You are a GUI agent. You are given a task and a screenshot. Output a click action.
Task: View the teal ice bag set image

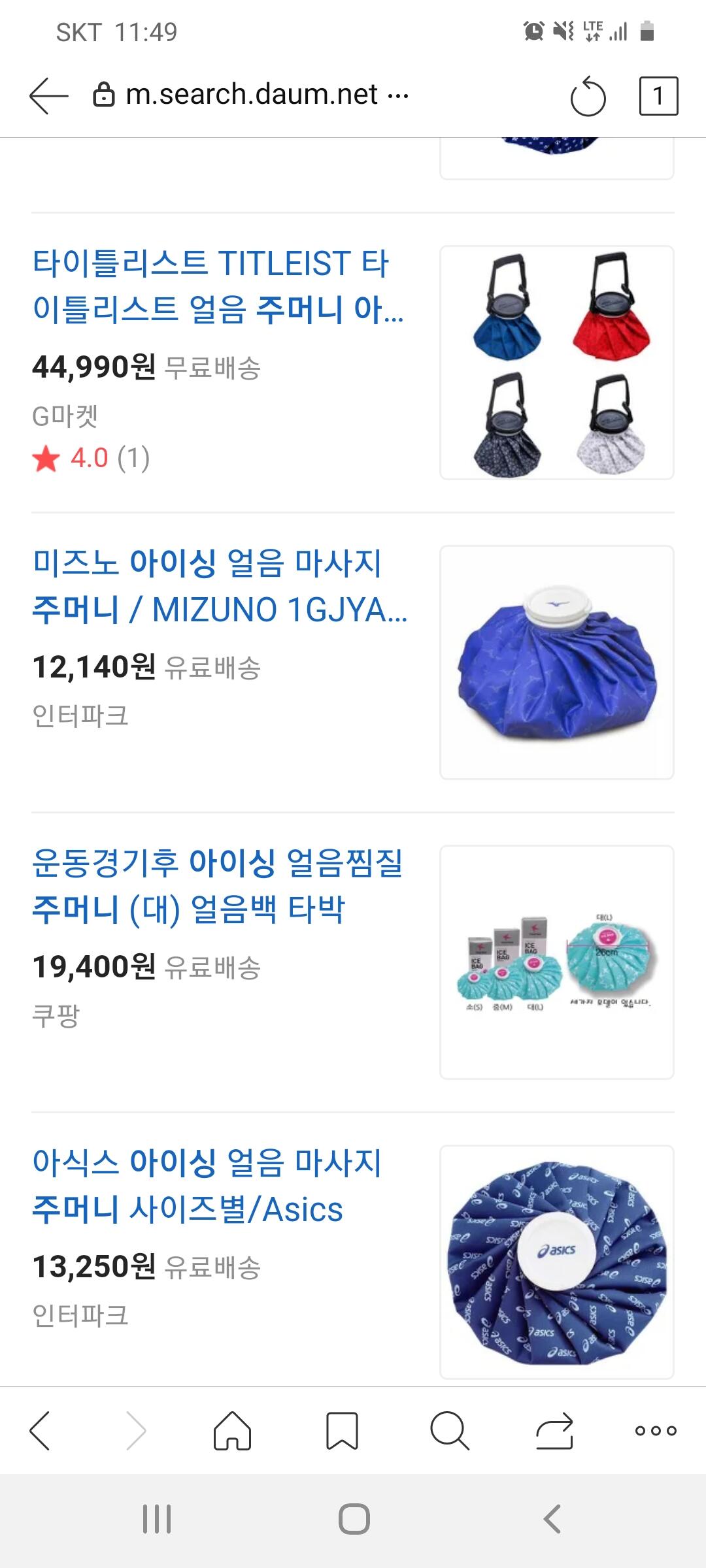click(x=557, y=962)
